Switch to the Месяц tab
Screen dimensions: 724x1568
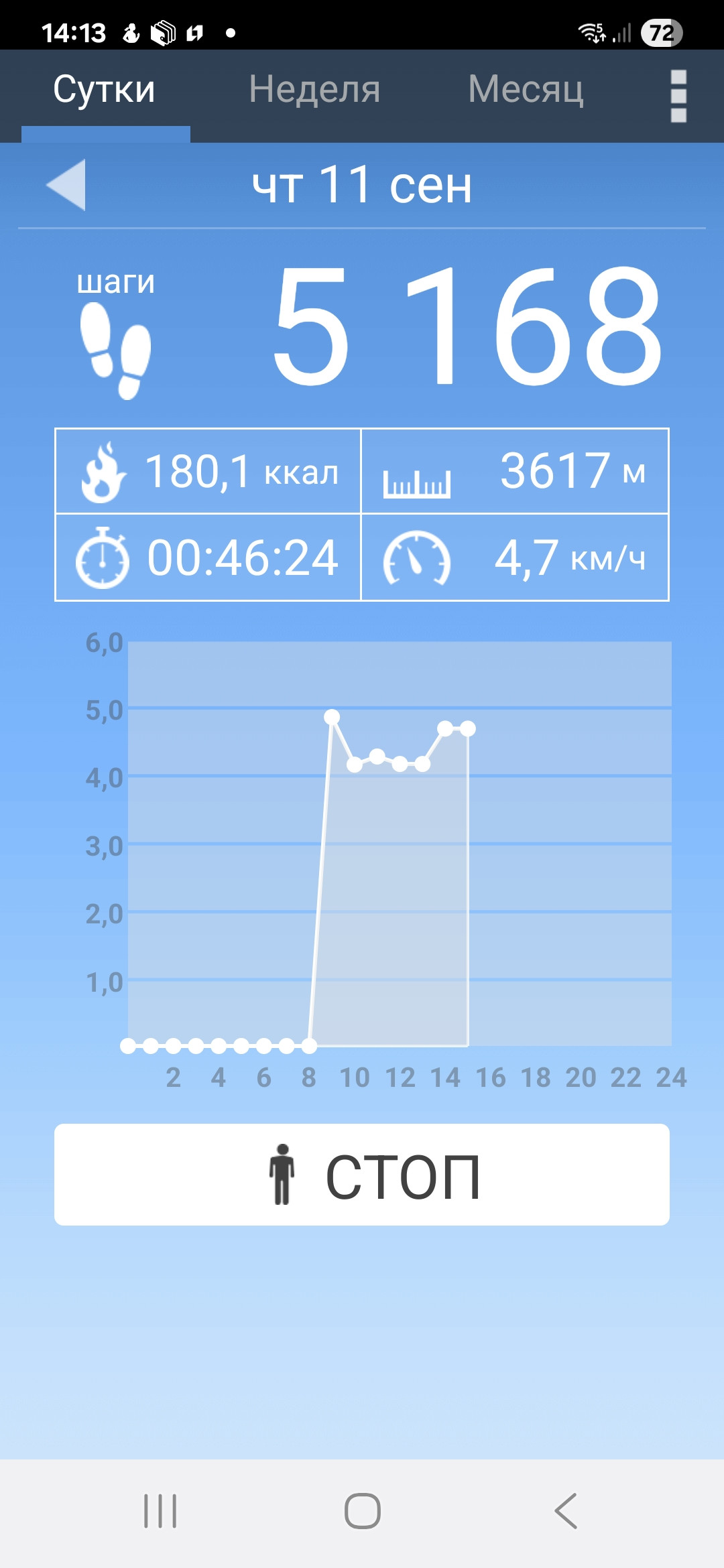pyautogui.click(x=526, y=89)
